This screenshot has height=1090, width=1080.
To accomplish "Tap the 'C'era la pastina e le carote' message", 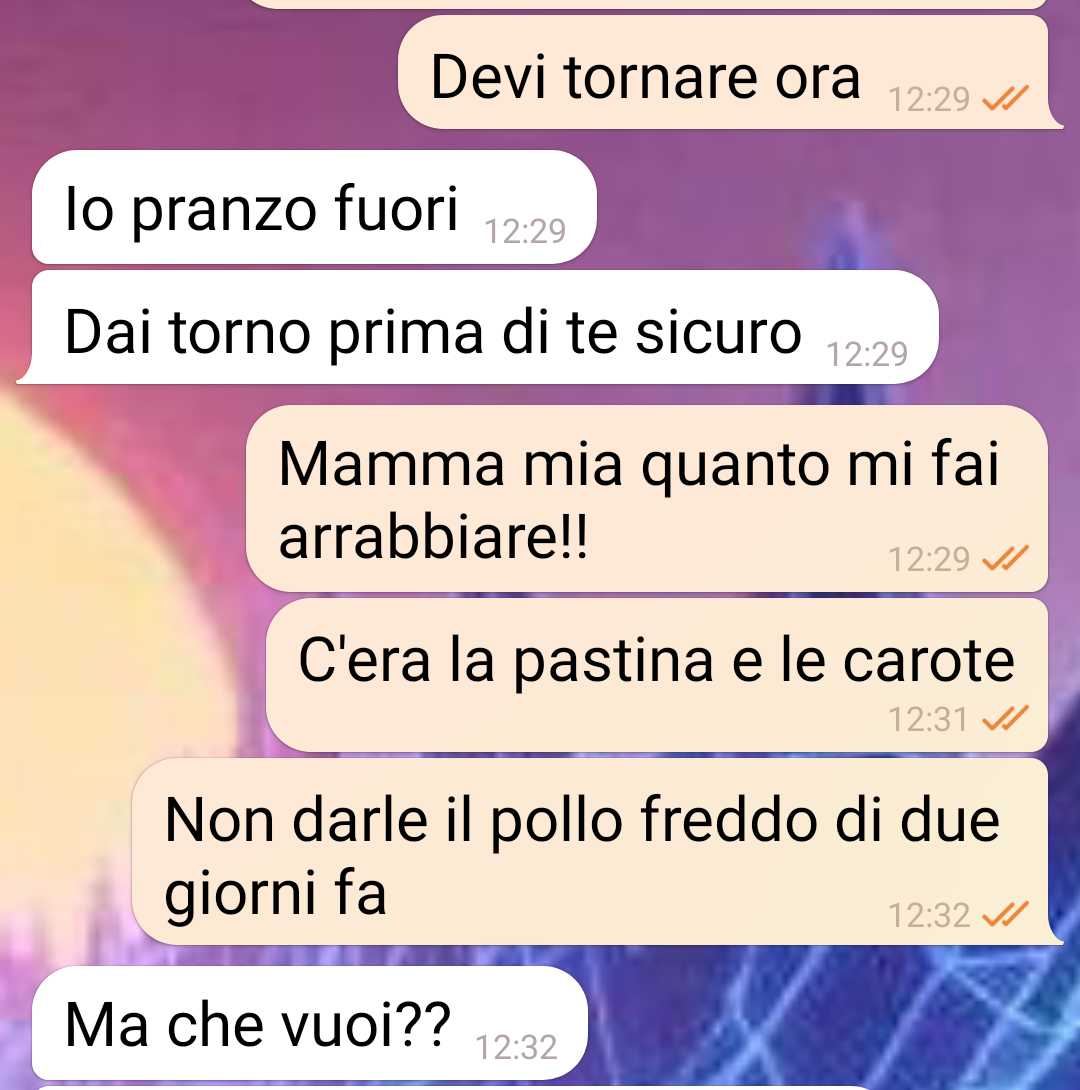I will (656, 674).
